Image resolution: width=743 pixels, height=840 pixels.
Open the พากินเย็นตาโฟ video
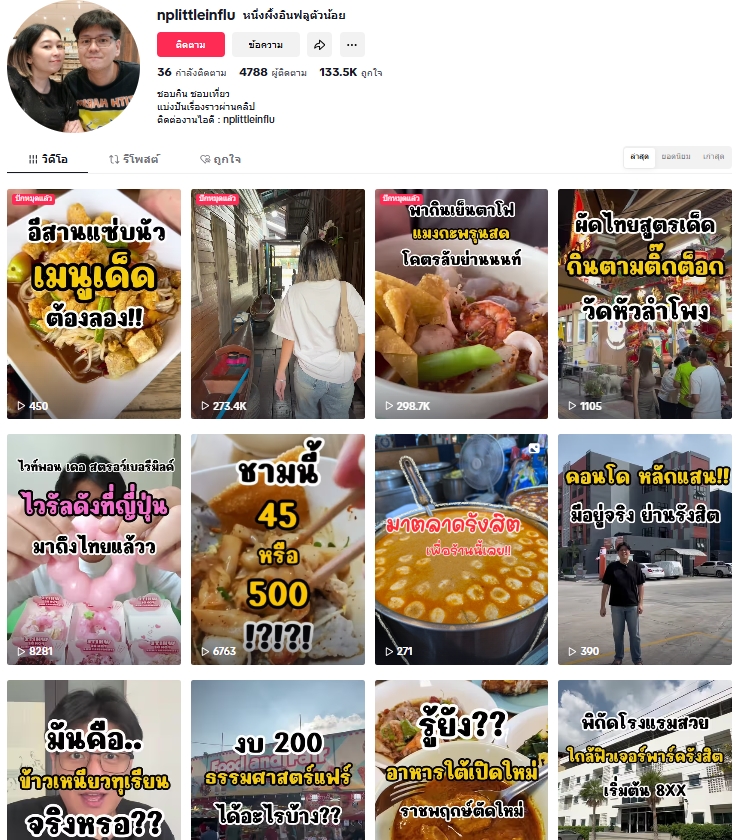tap(461, 304)
